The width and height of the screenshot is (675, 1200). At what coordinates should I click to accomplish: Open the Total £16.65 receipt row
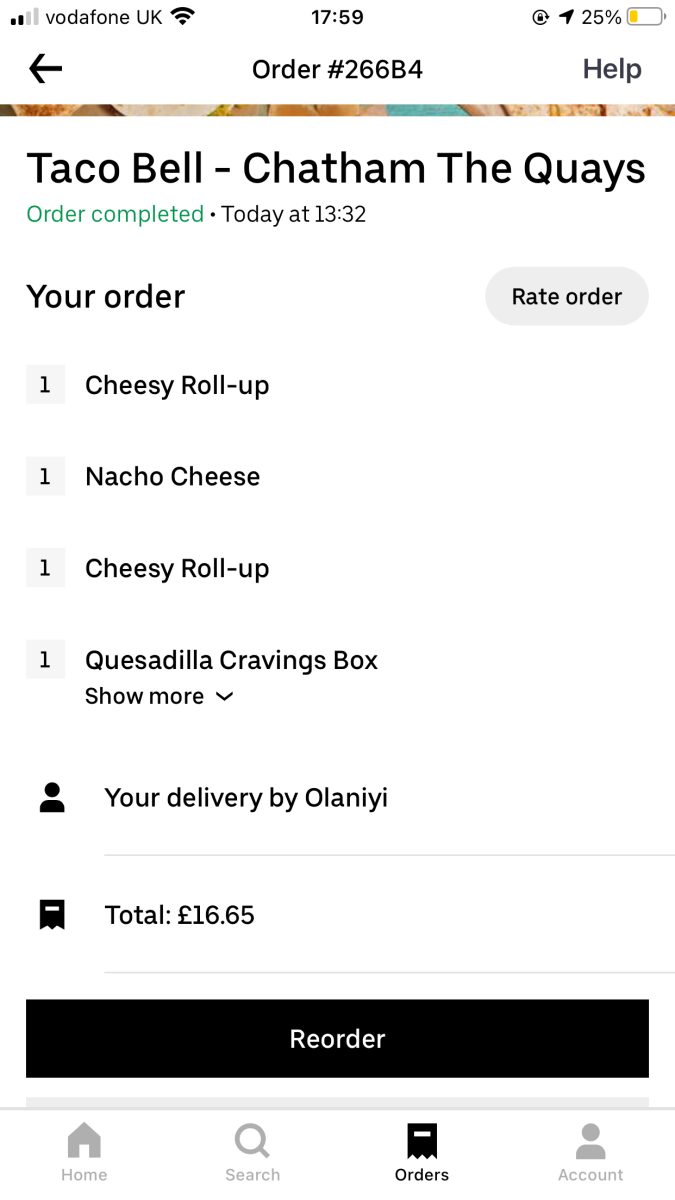tap(180, 915)
